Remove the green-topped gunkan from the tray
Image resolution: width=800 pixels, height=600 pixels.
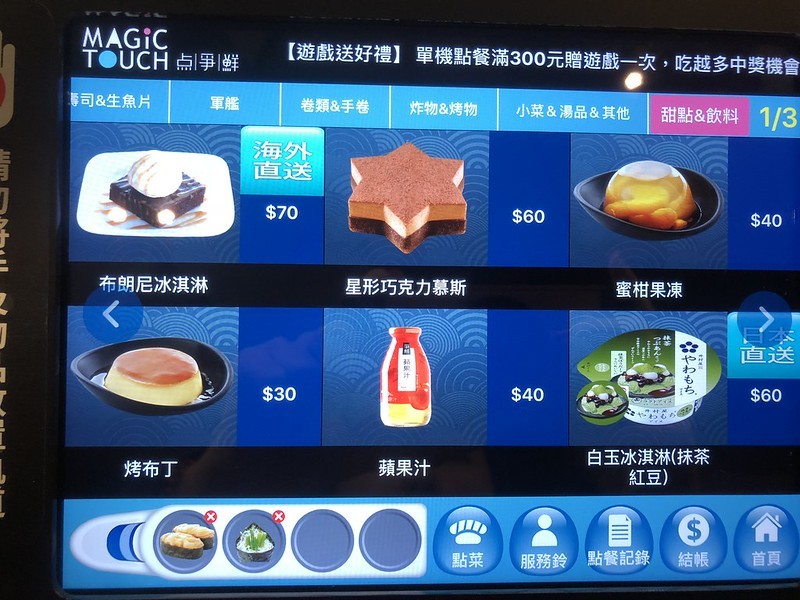click(278, 516)
